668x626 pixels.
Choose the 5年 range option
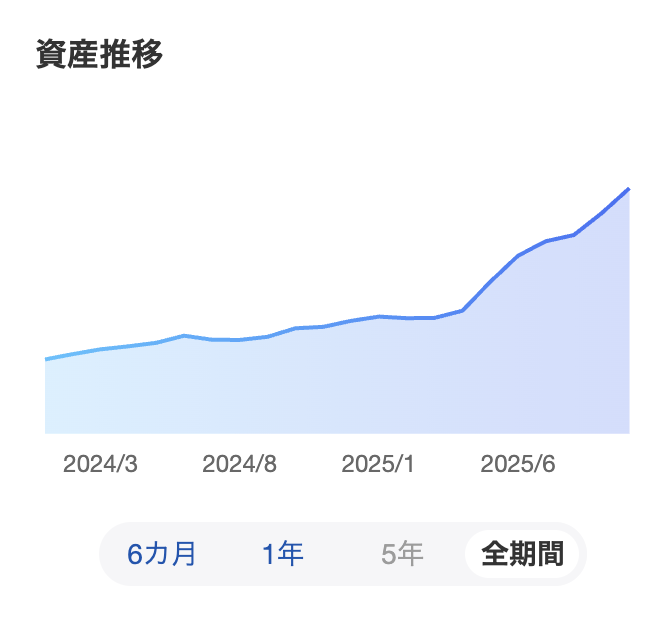402,554
